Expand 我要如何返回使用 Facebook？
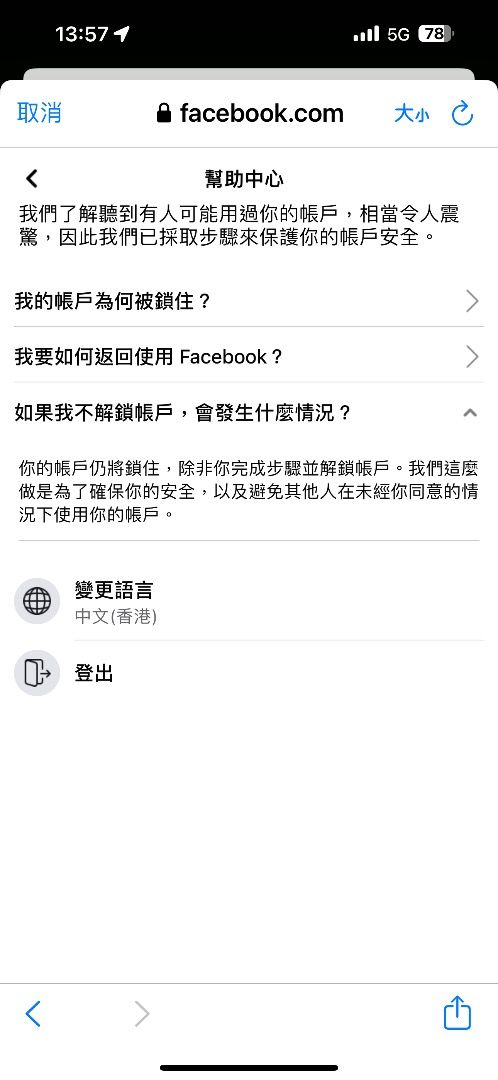Screen dimensions: 498x1080 [x=249, y=357]
